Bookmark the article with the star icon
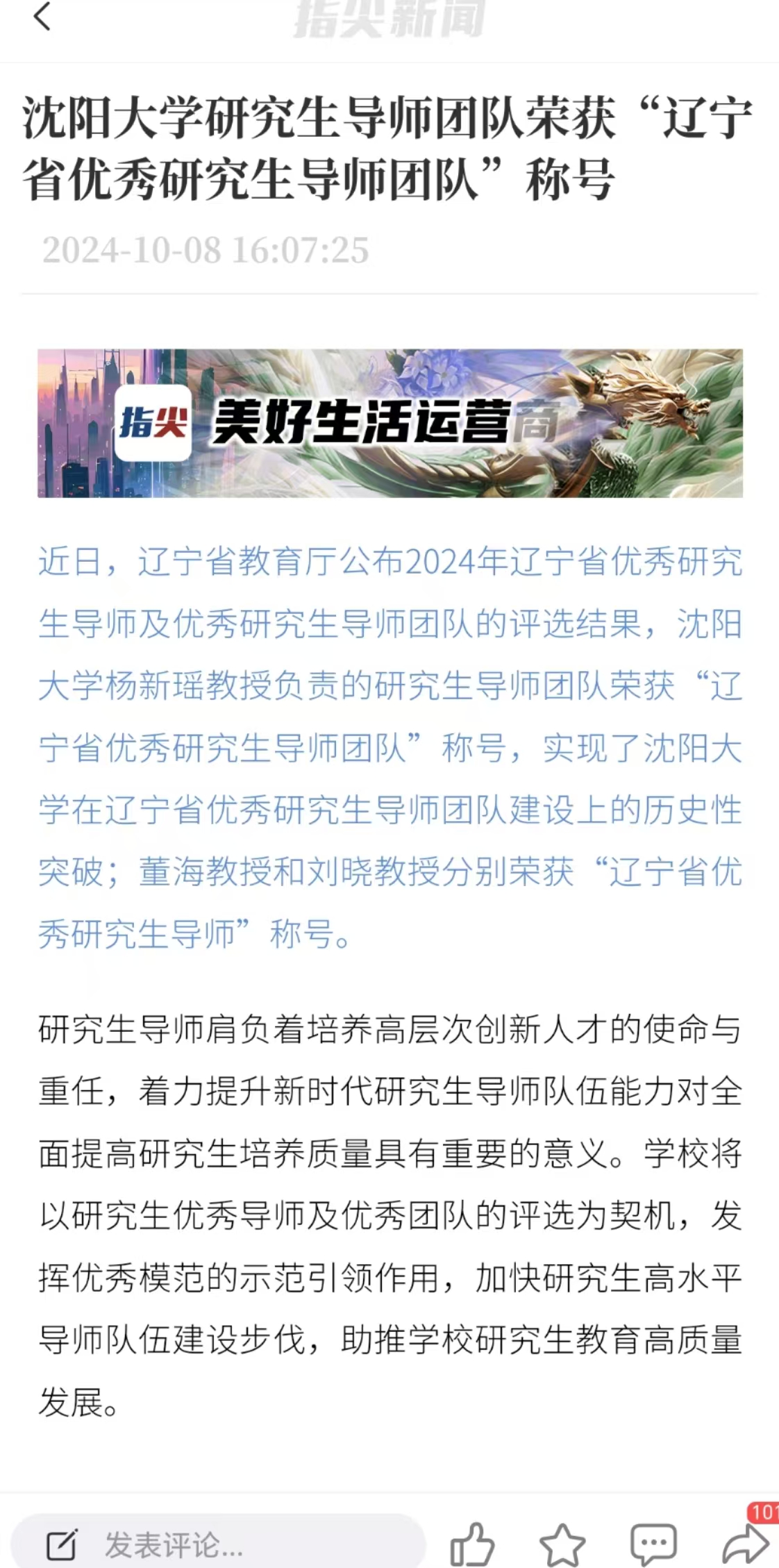The width and height of the screenshot is (779, 1568). tap(562, 1544)
